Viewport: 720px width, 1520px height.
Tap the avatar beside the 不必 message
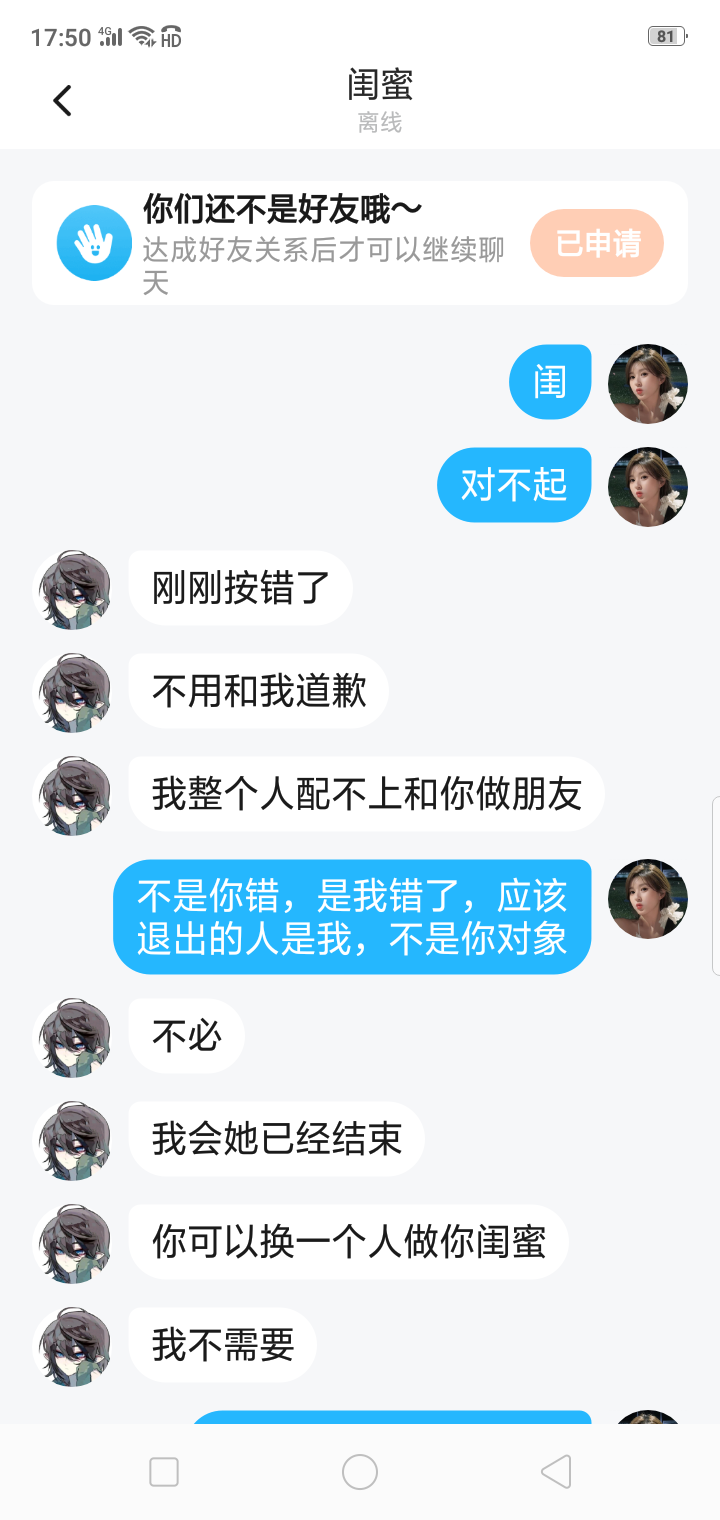coord(72,1038)
